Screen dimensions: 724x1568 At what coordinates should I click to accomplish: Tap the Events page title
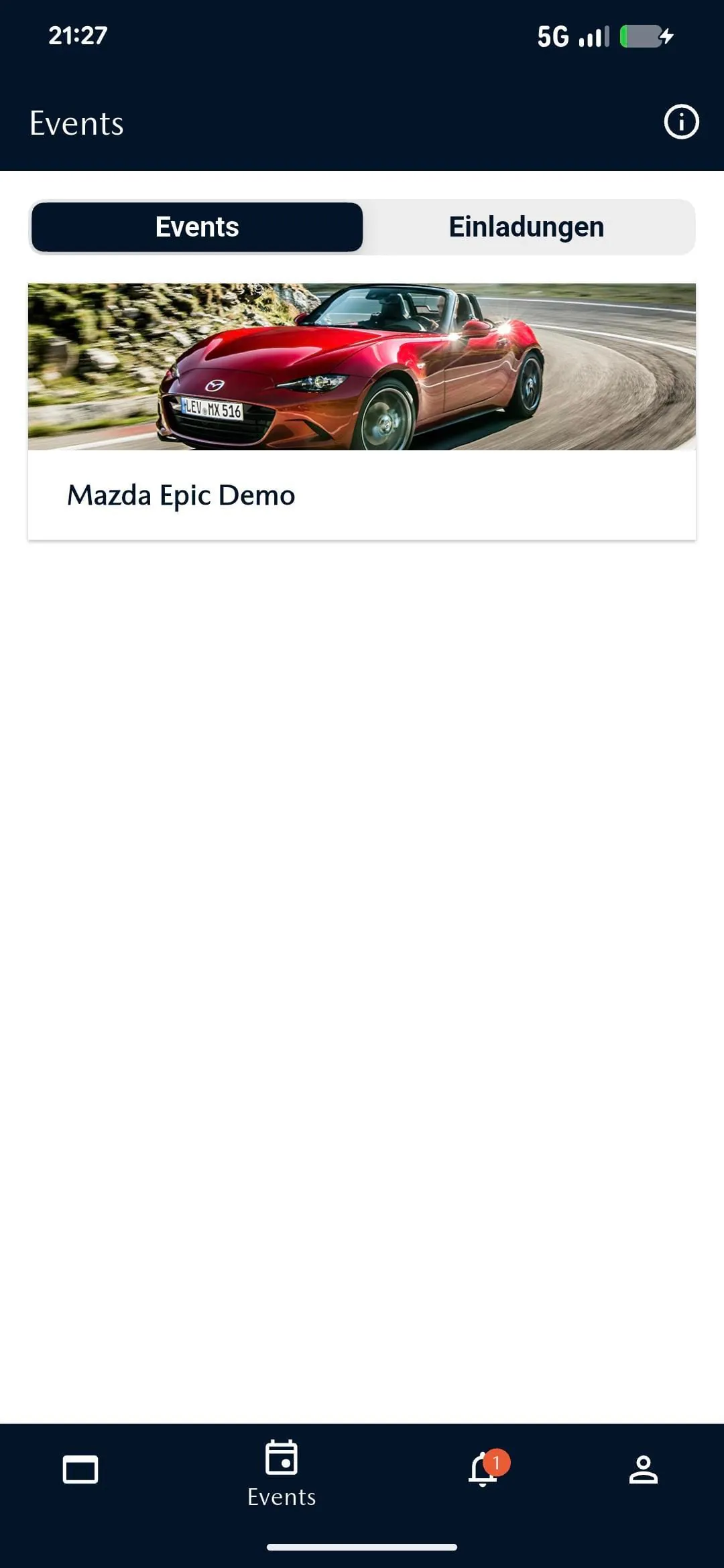(x=76, y=123)
